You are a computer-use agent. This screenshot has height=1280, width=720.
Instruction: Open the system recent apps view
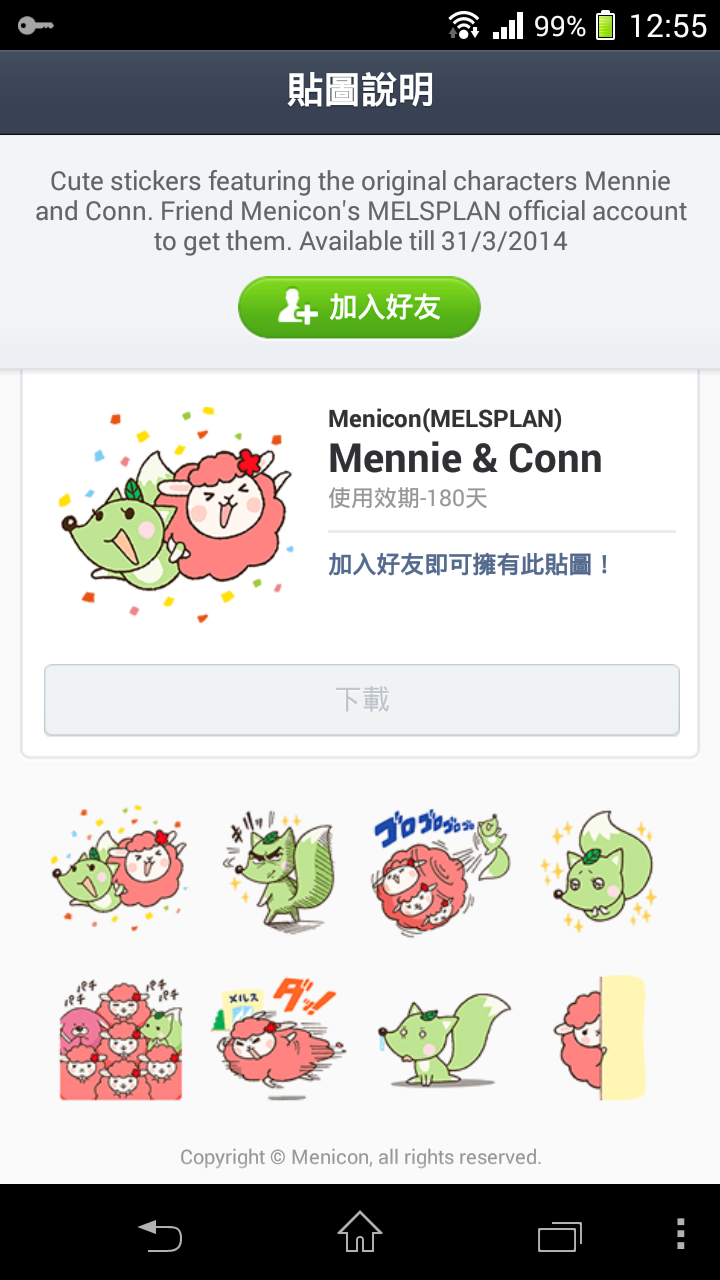pyautogui.click(x=559, y=1235)
